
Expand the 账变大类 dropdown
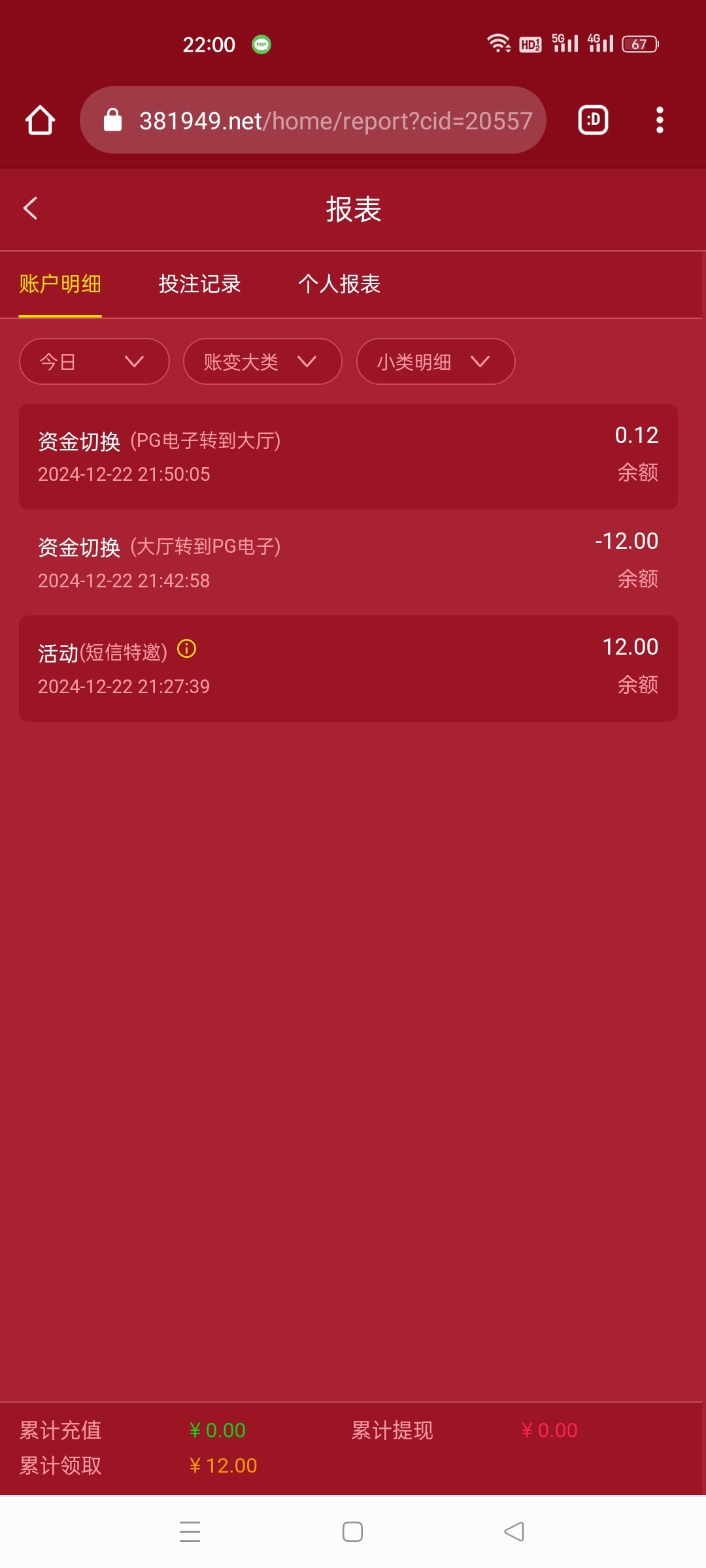pos(263,361)
